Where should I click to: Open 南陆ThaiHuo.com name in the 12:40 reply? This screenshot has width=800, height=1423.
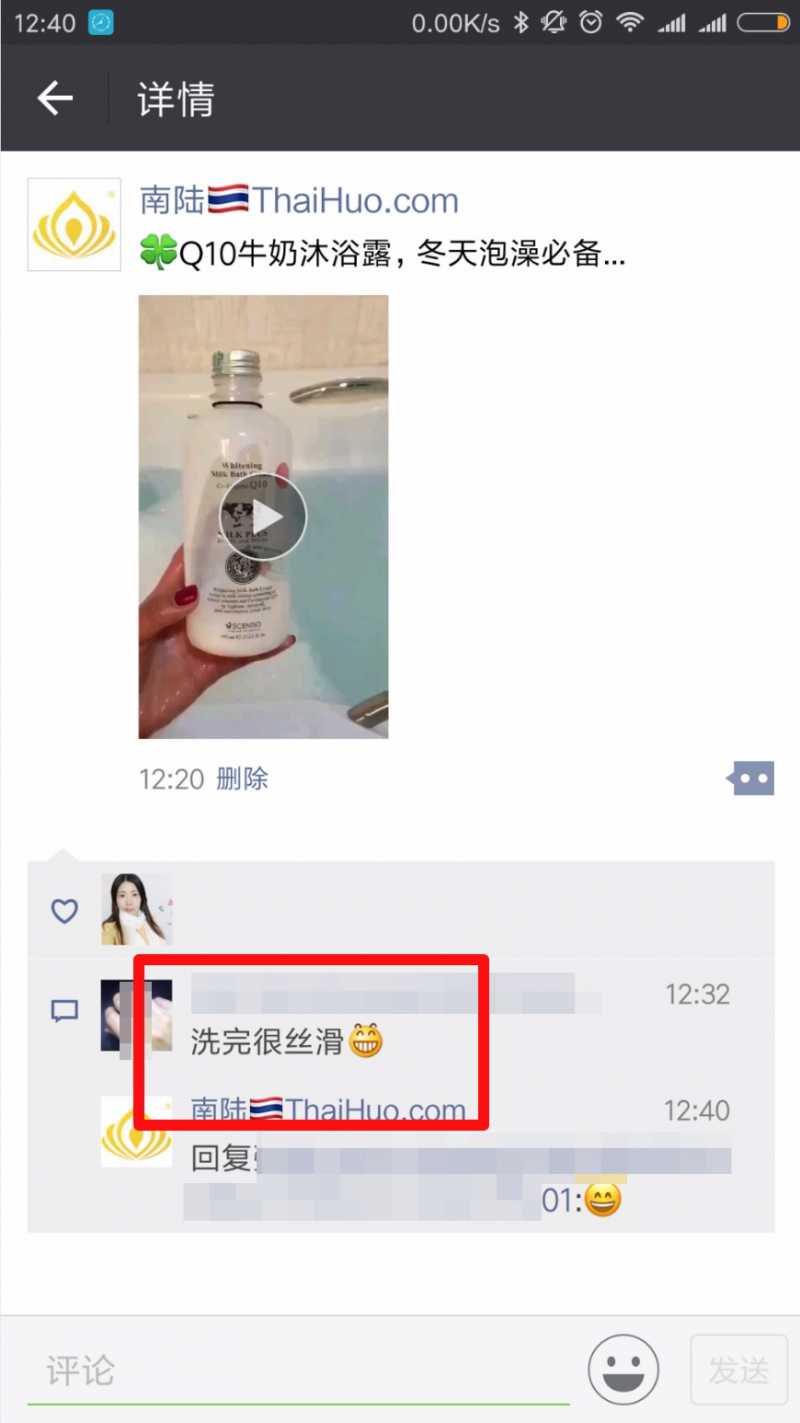pos(328,1110)
